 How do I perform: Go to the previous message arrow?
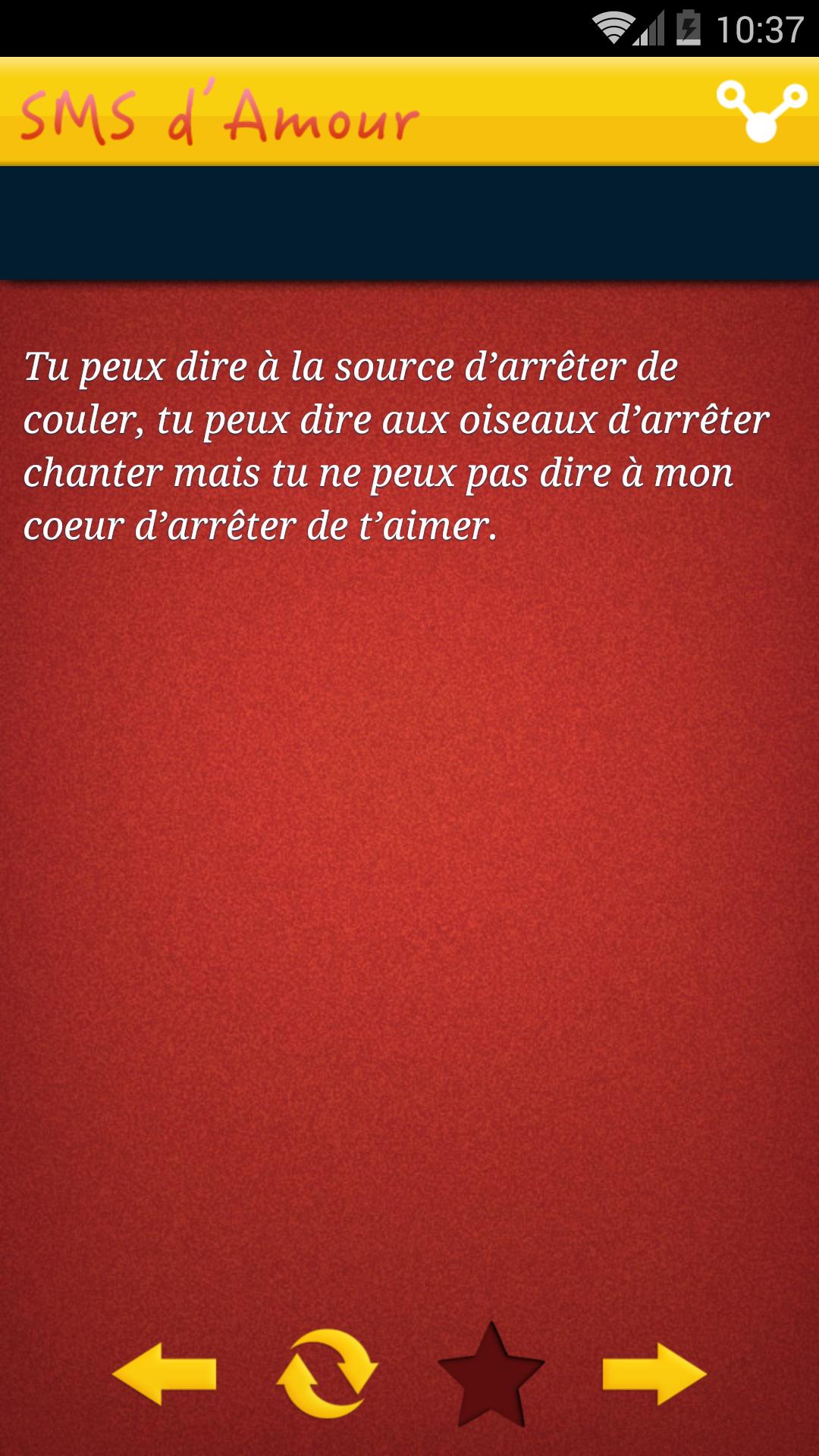(x=165, y=1373)
